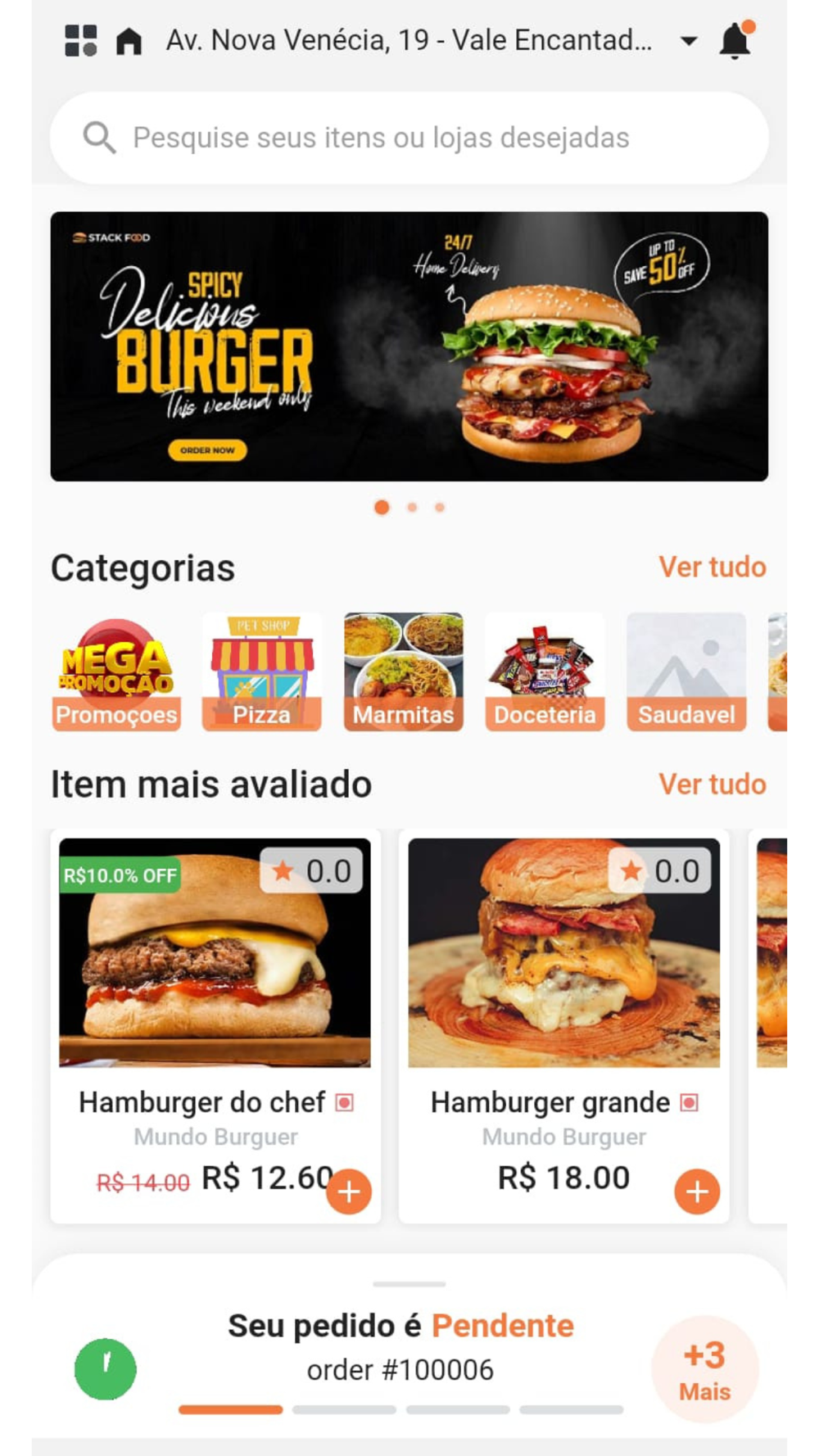This screenshot has height=1456, width=819.
Task: Choose the Saudavel category
Action: click(x=686, y=671)
